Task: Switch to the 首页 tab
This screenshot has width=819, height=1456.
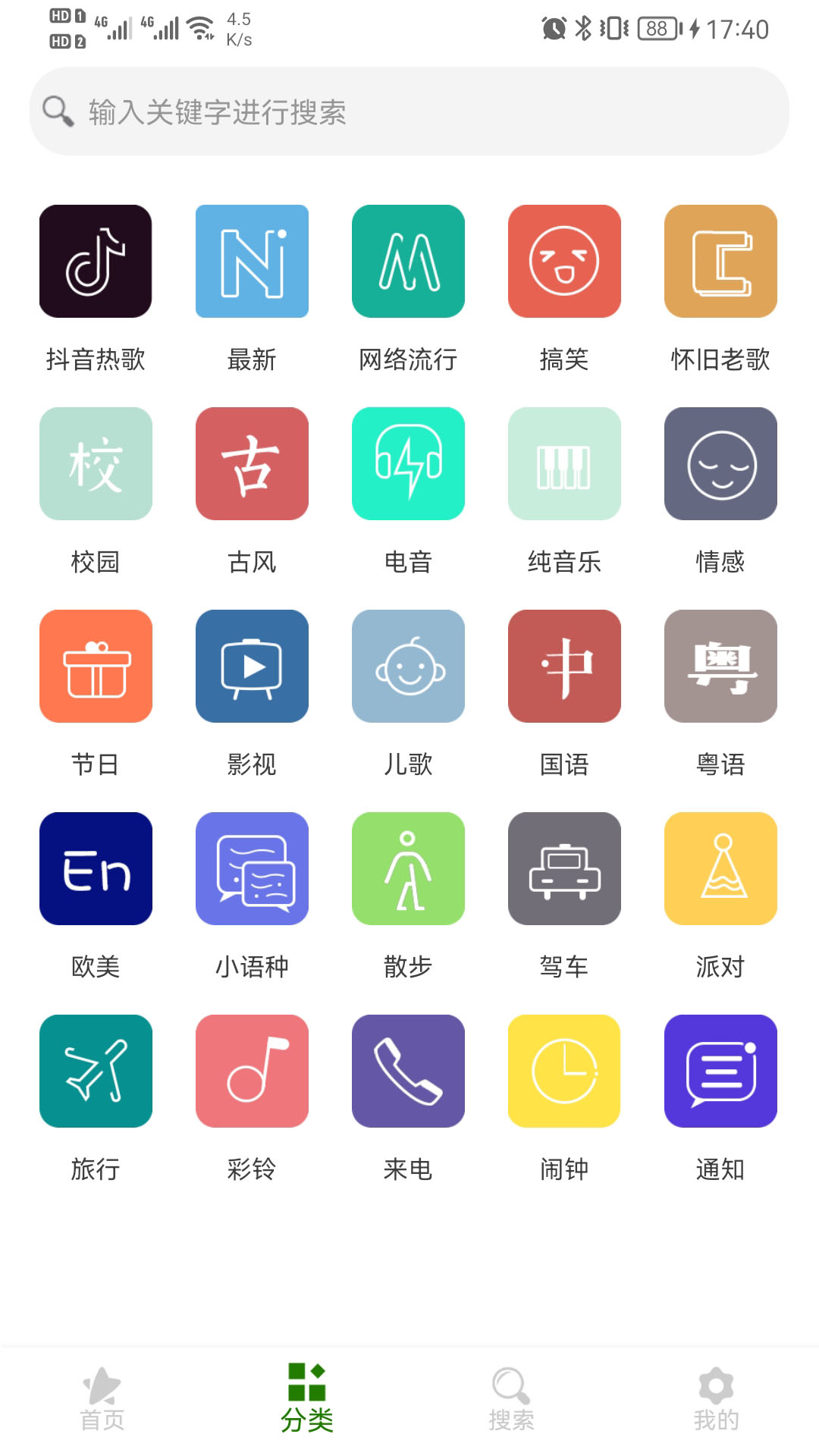Action: [102, 1399]
